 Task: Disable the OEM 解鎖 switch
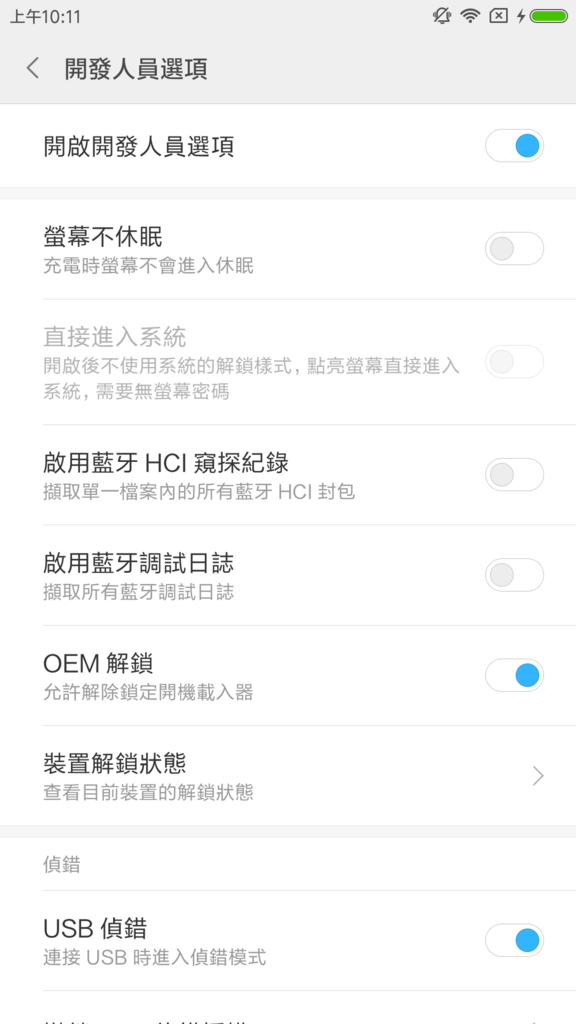click(x=514, y=675)
